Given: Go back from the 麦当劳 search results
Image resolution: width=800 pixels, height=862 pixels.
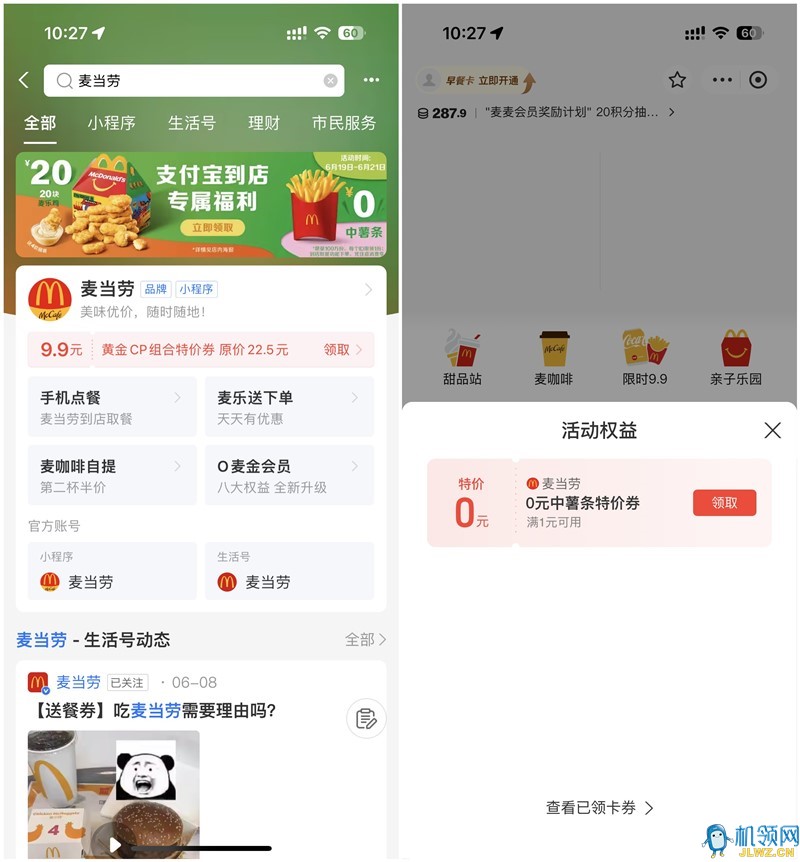Looking at the screenshot, I should point(24,80).
